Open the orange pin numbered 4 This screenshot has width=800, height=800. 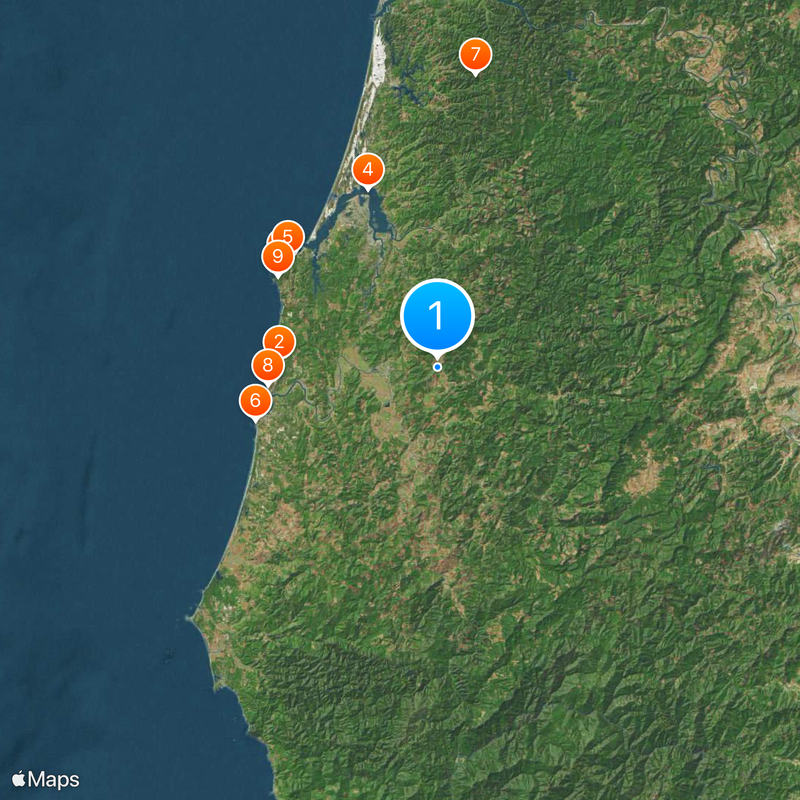click(368, 169)
